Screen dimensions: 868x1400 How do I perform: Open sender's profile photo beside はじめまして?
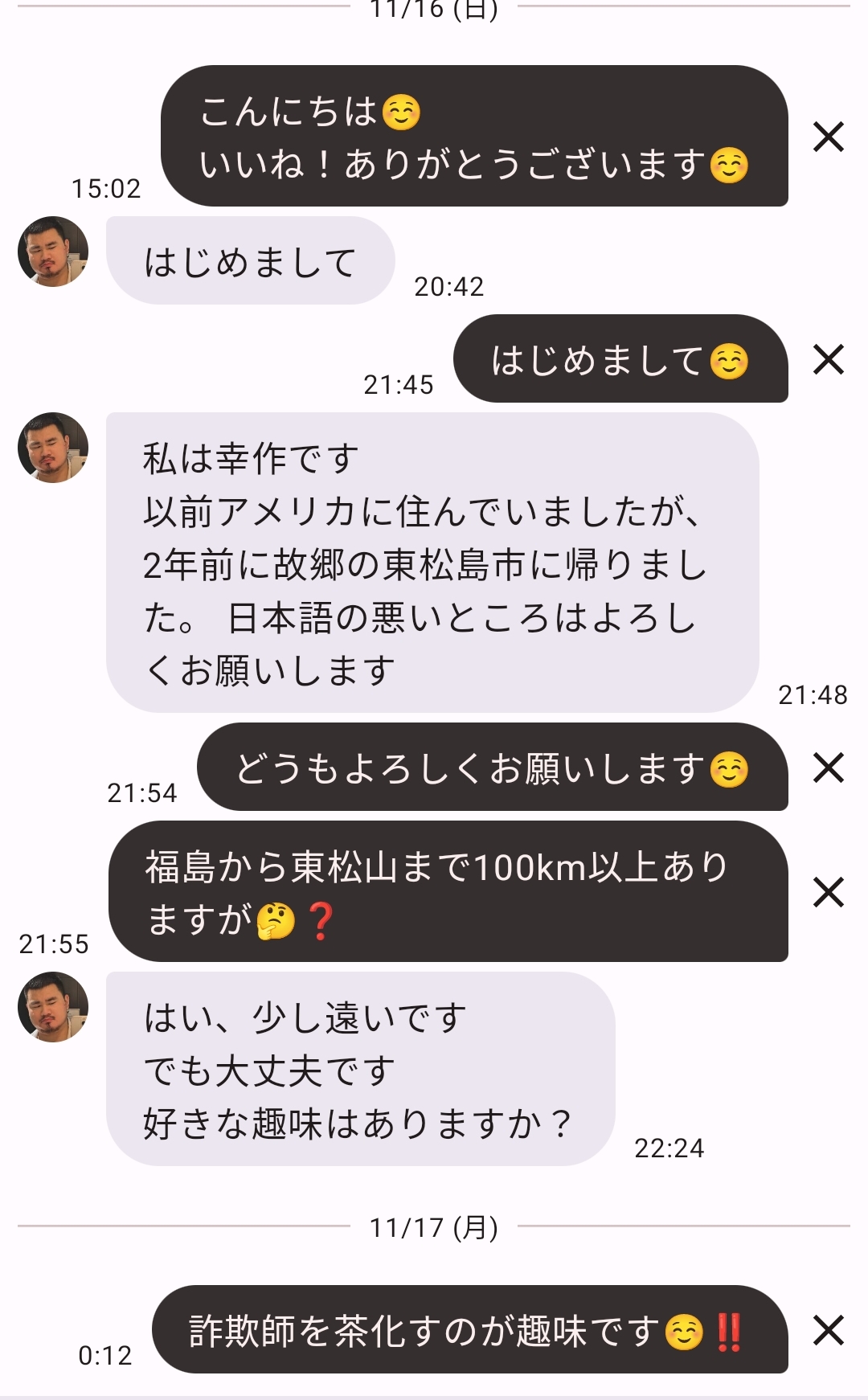tap(53, 252)
